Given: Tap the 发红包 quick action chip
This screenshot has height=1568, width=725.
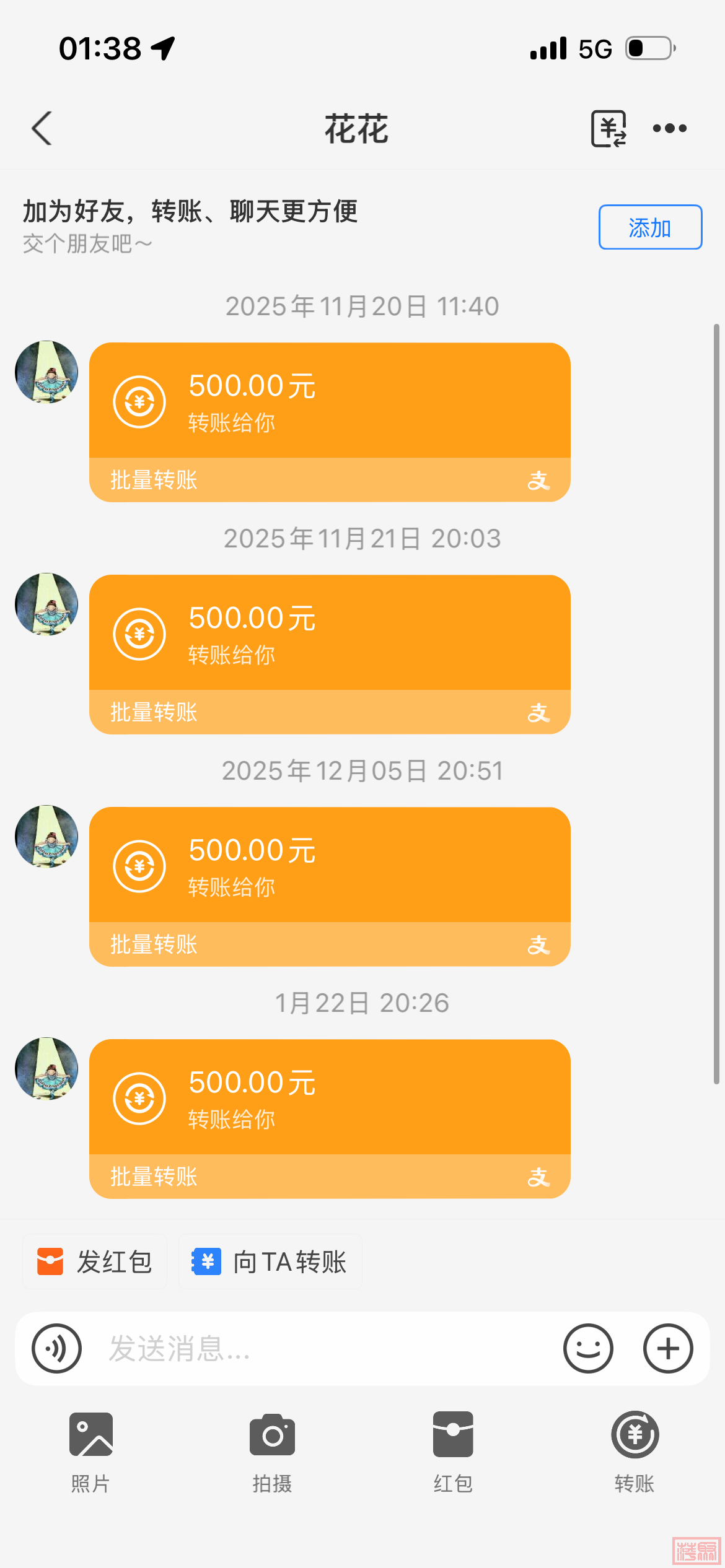Looking at the screenshot, I should tap(95, 1262).
